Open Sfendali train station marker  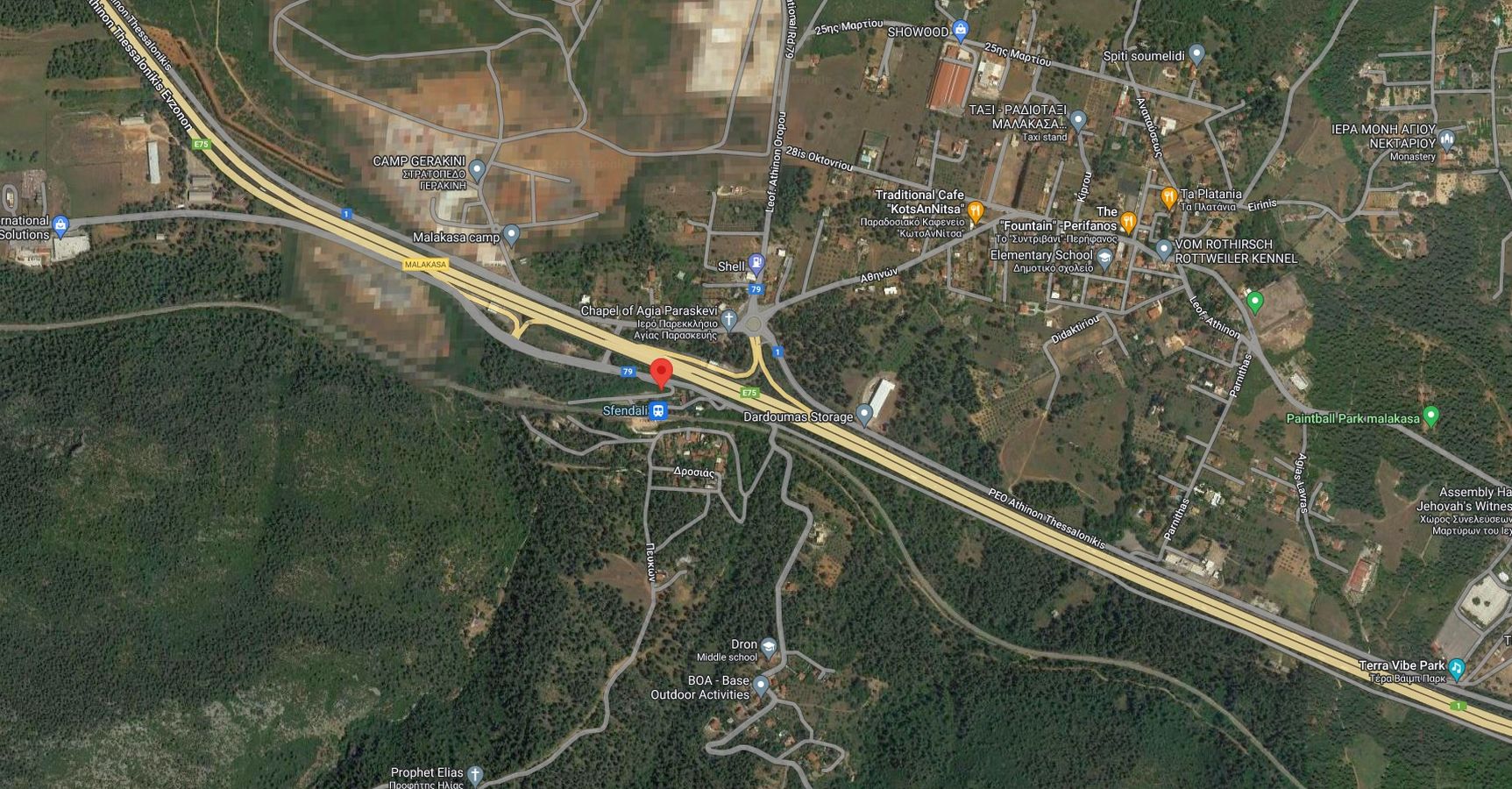(658, 410)
